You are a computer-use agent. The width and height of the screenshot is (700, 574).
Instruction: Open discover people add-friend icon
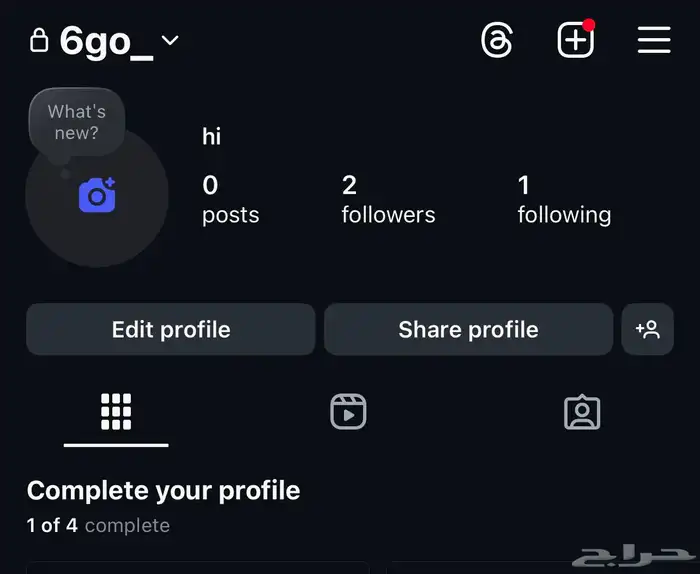pos(647,330)
